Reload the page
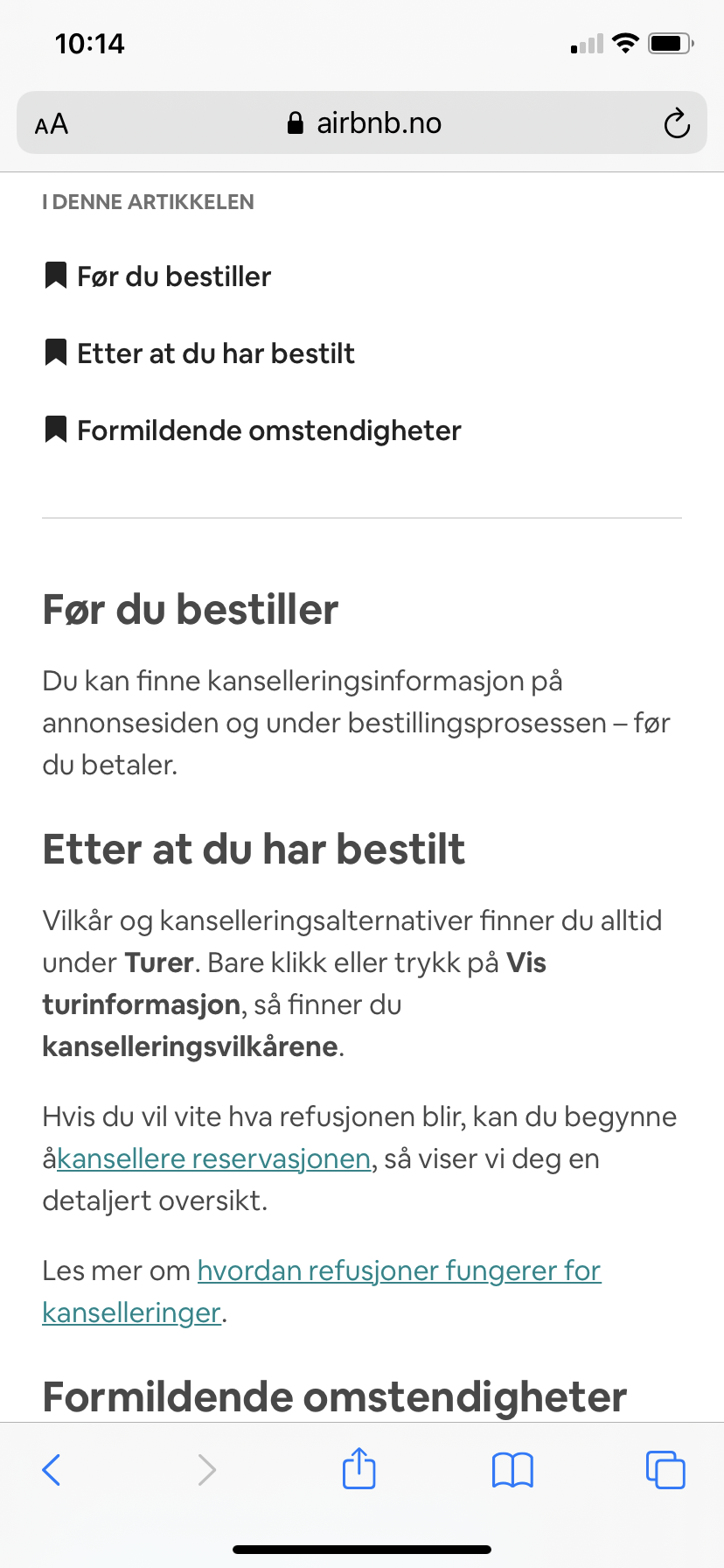Screen dimensions: 724x1568 [677, 123]
